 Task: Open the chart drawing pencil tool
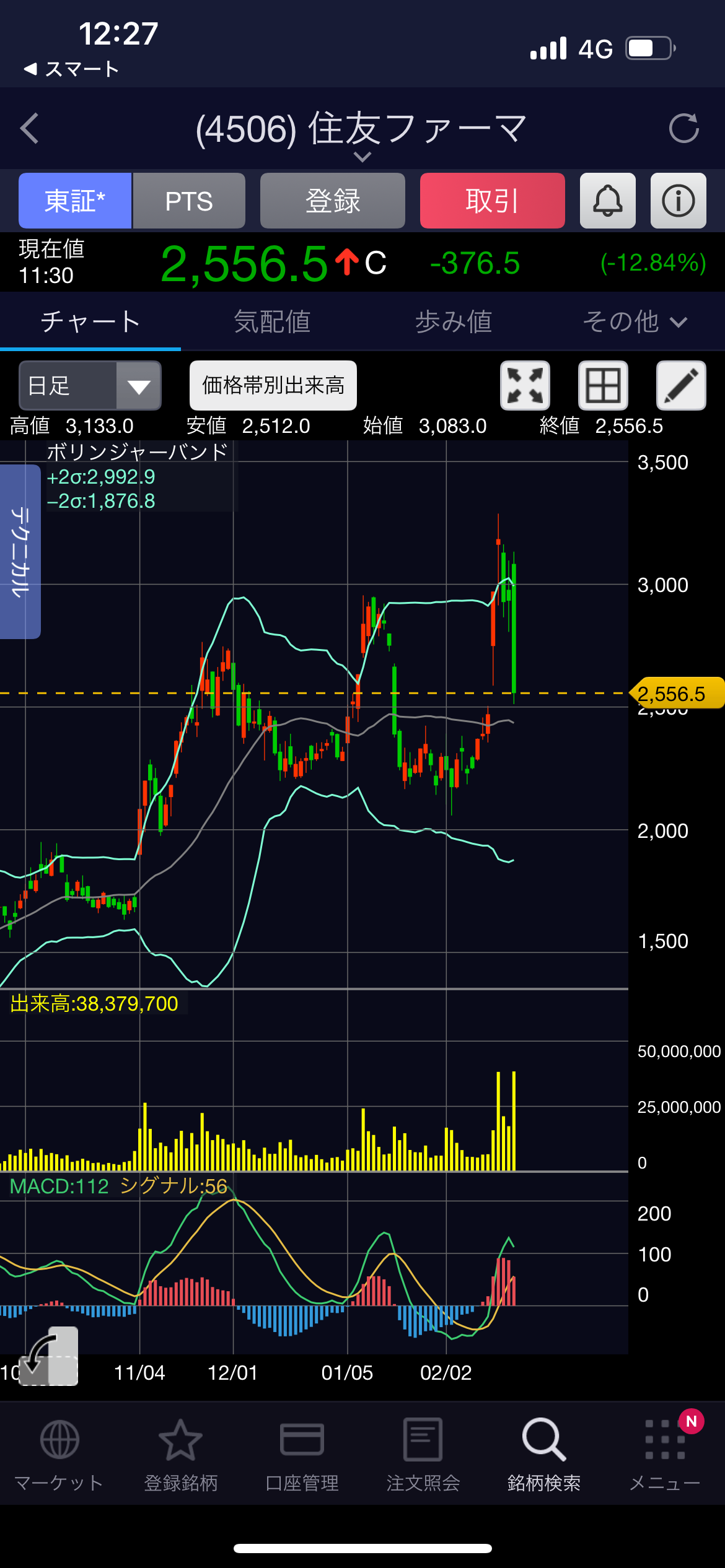point(680,386)
